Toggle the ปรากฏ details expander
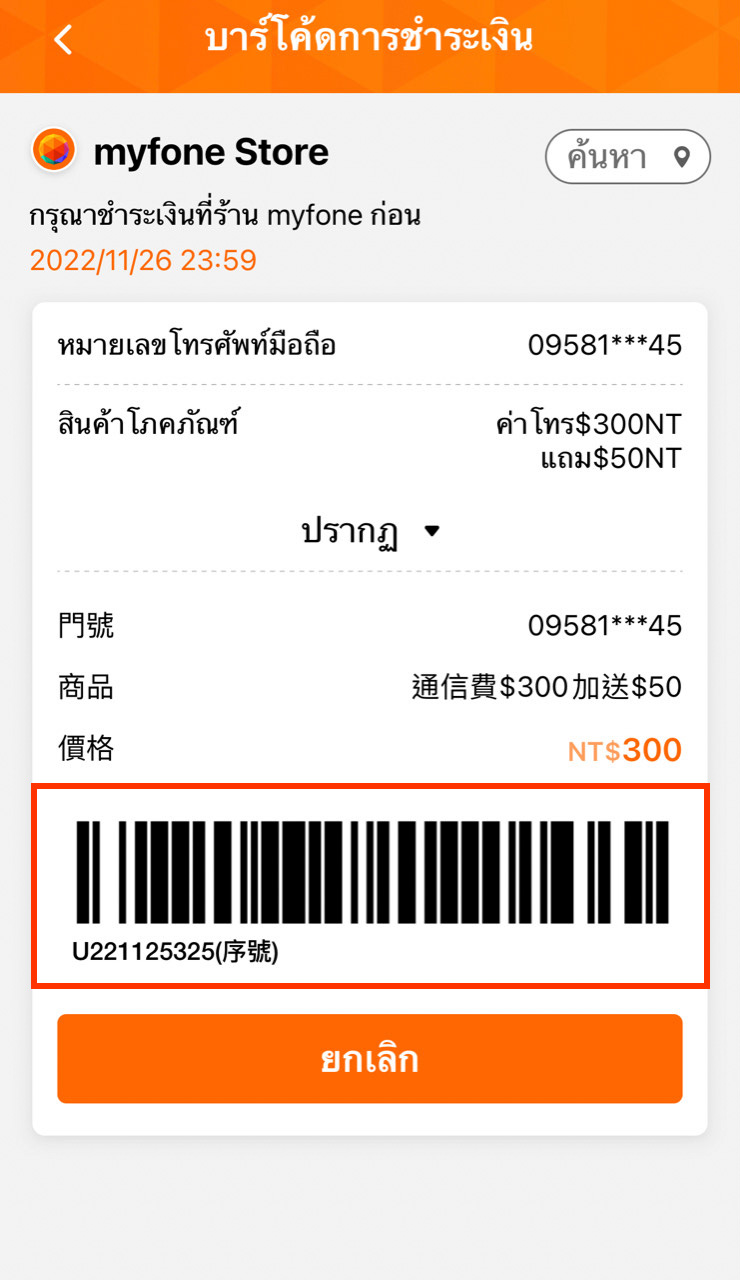 pos(370,532)
